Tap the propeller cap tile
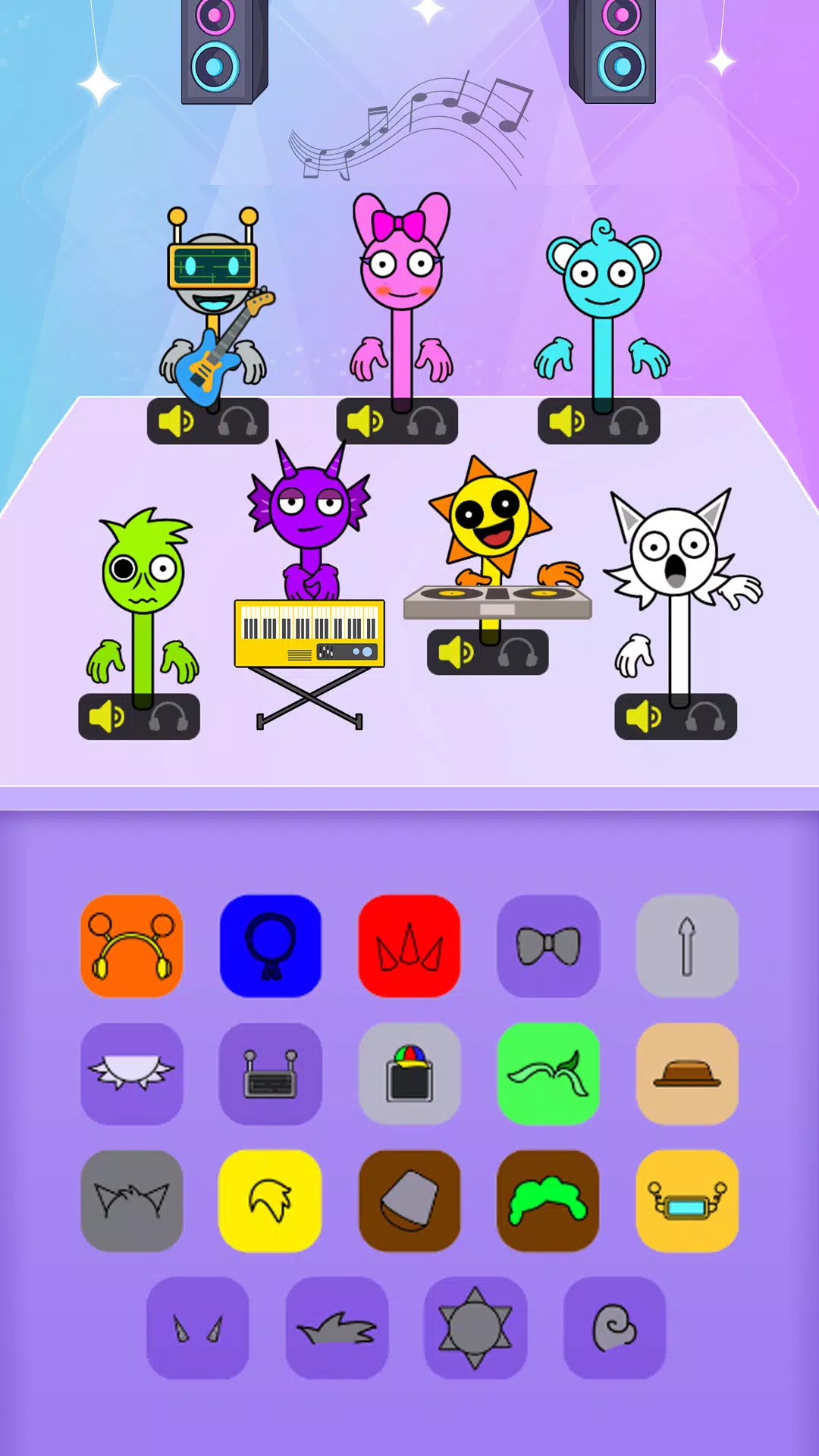The height and width of the screenshot is (1456, 819). tap(409, 1073)
